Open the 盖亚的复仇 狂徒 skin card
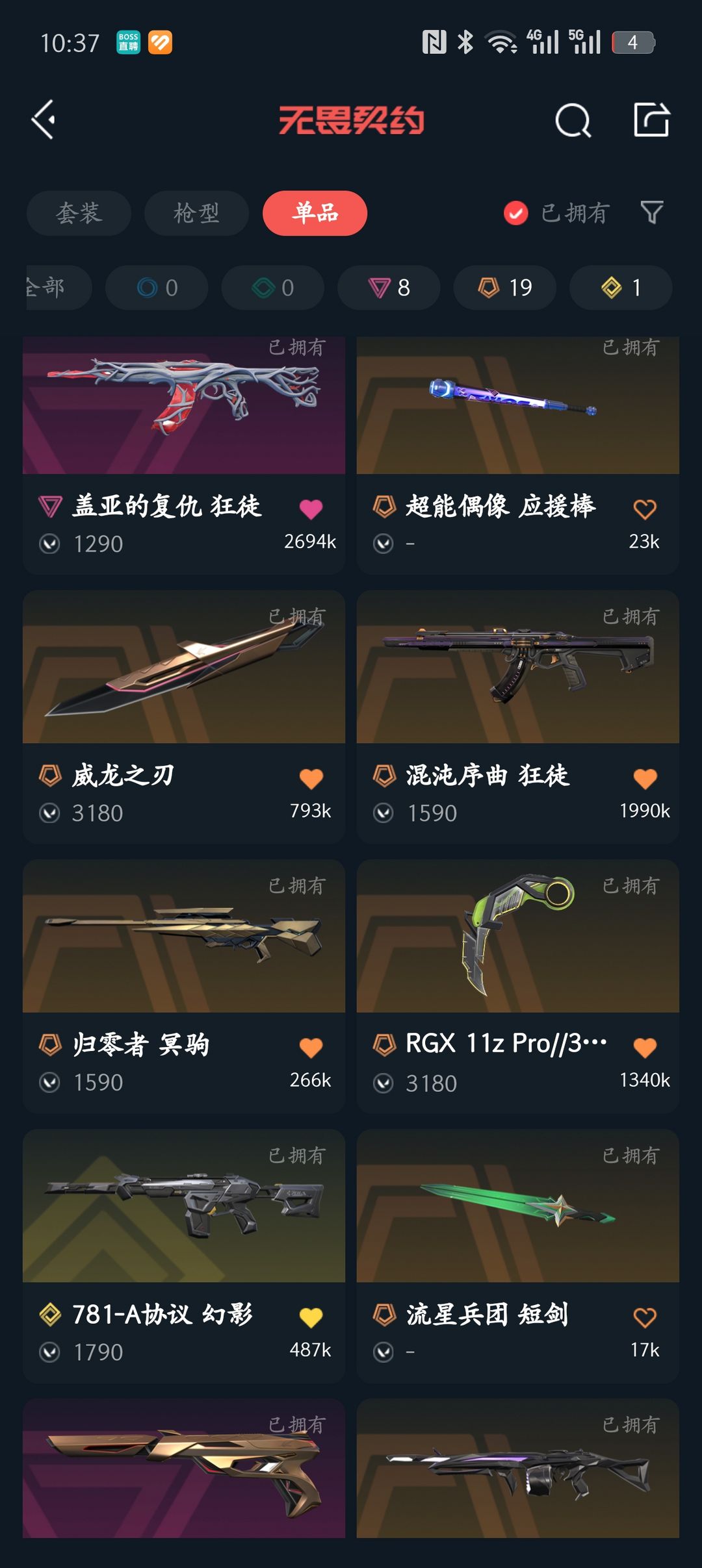This screenshot has width=702, height=1568. pyautogui.click(x=184, y=455)
